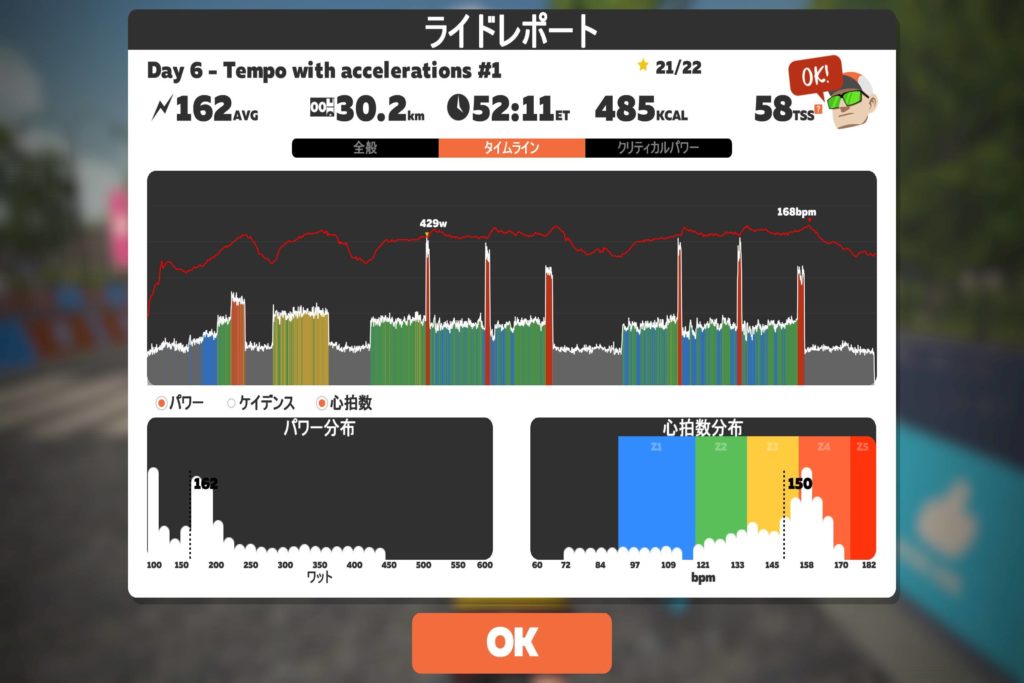Viewport: 1024px width, 683px height.
Task: Tap the TSS question mark info icon
Action: tap(819, 109)
